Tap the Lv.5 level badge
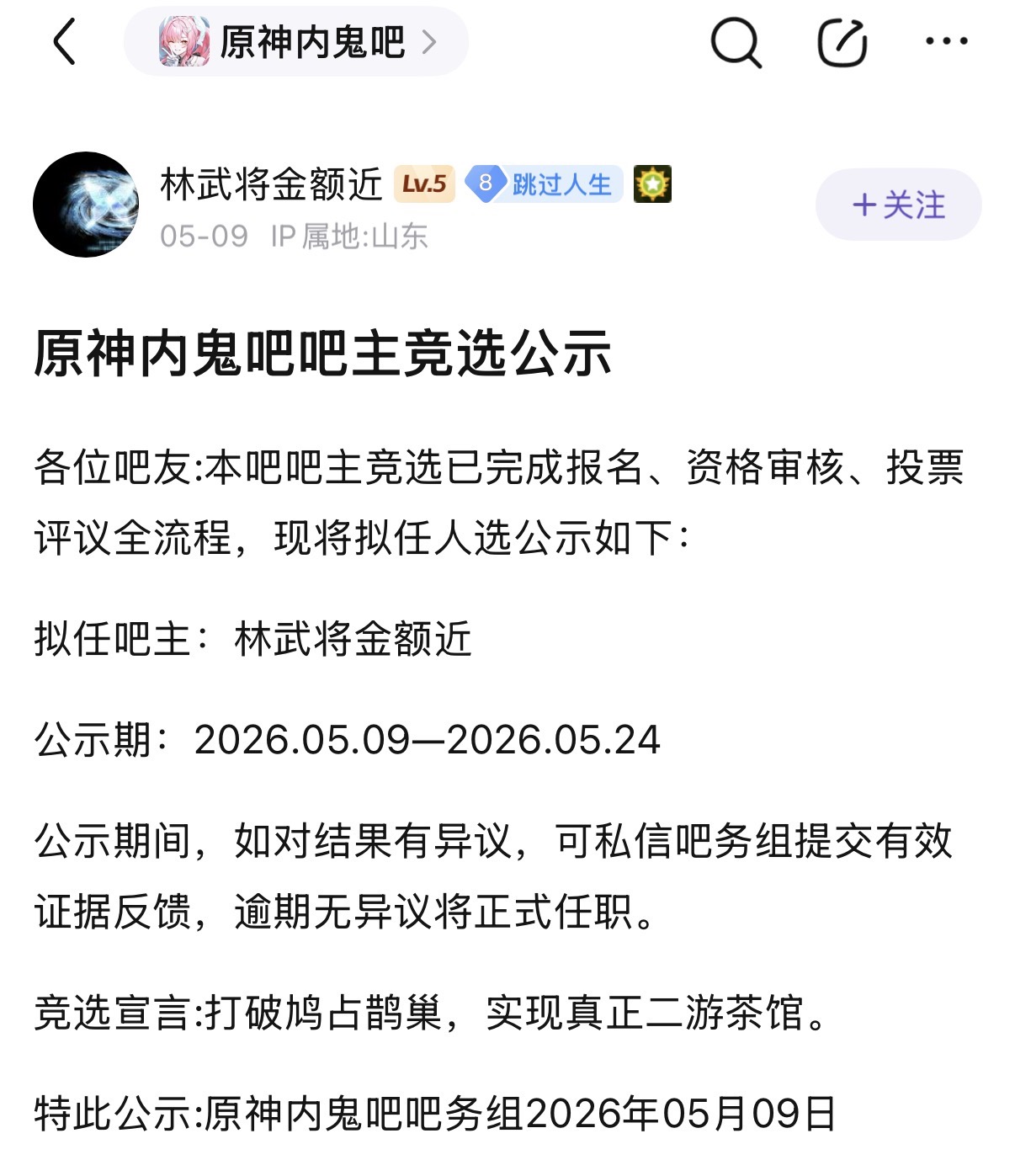The height and width of the screenshot is (1176, 1015). (x=424, y=184)
